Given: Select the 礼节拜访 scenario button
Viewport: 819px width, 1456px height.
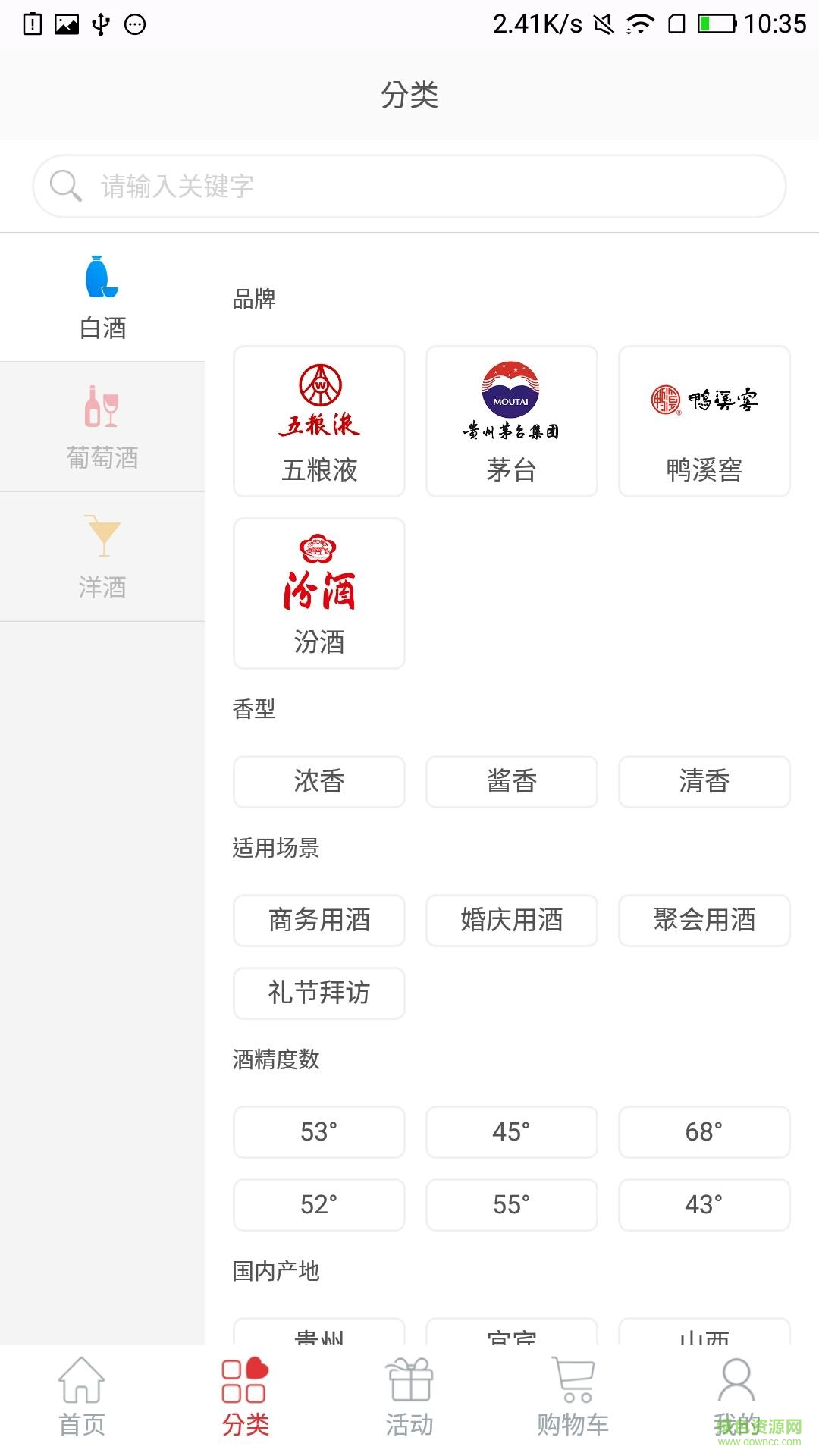Looking at the screenshot, I should [x=318, y=993].
